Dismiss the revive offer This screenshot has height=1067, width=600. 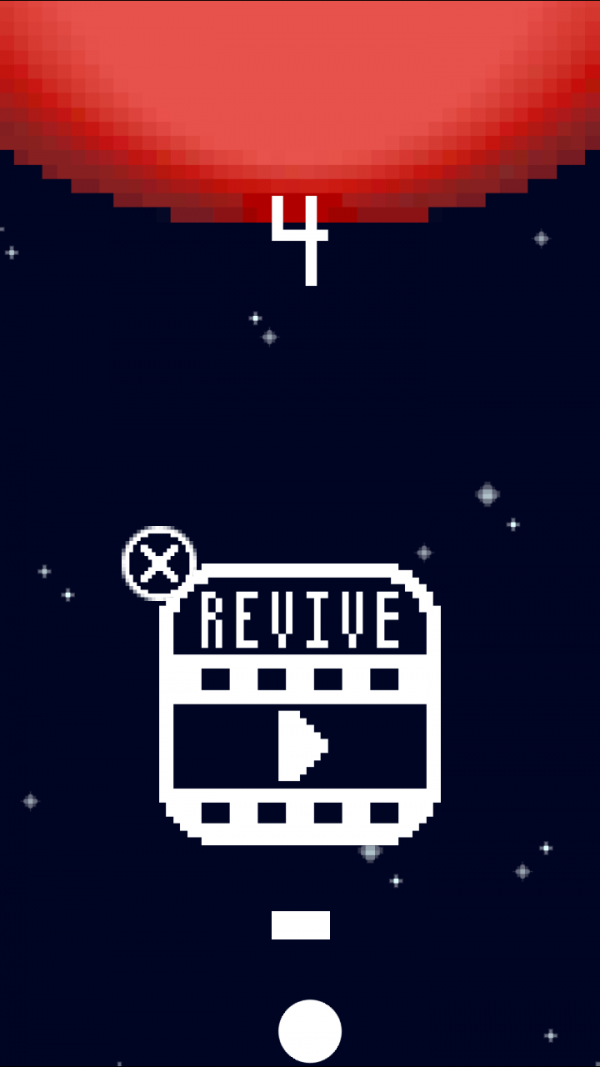[x=159, y=563]
